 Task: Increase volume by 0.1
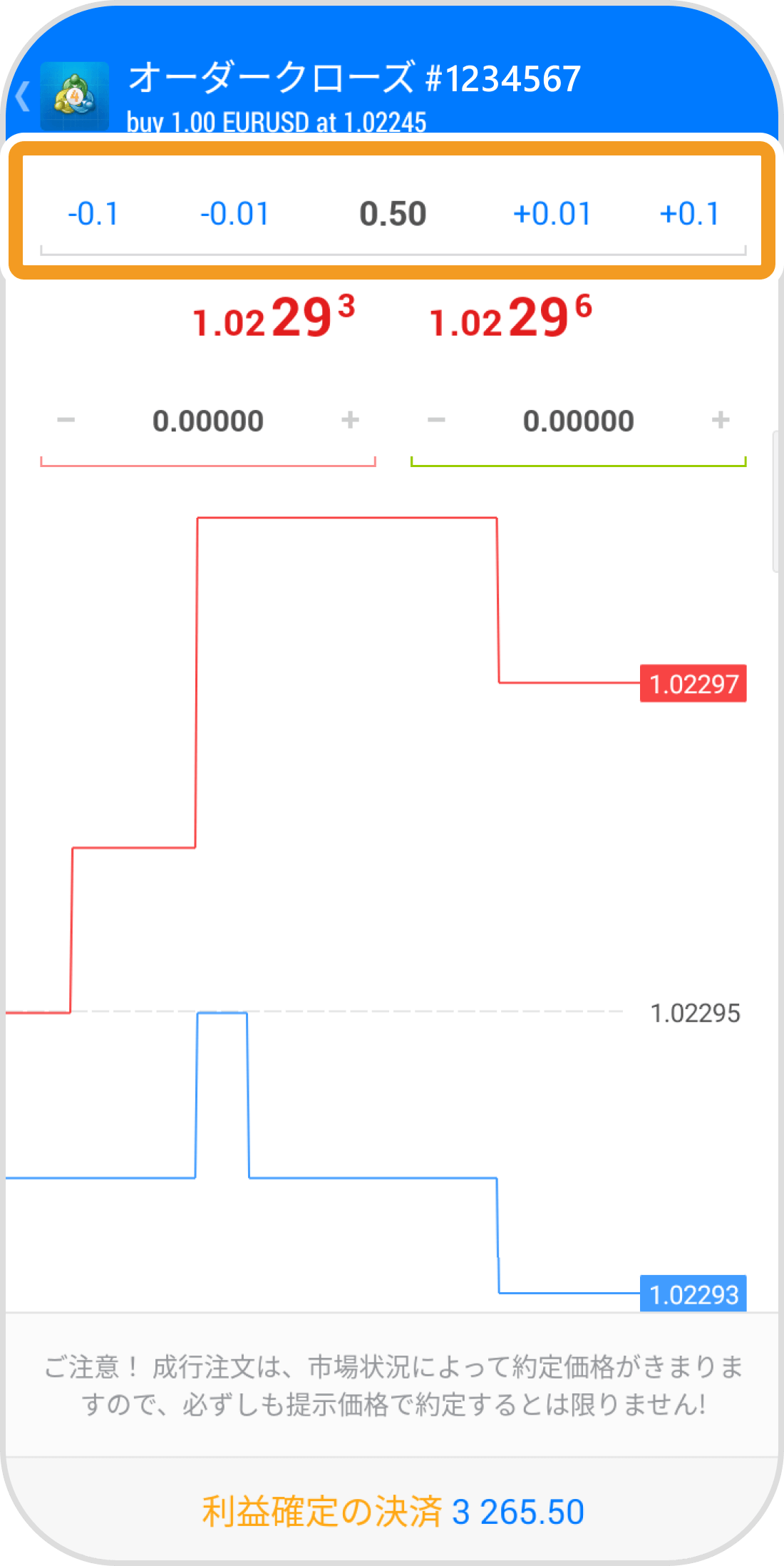tap(690, 214)
